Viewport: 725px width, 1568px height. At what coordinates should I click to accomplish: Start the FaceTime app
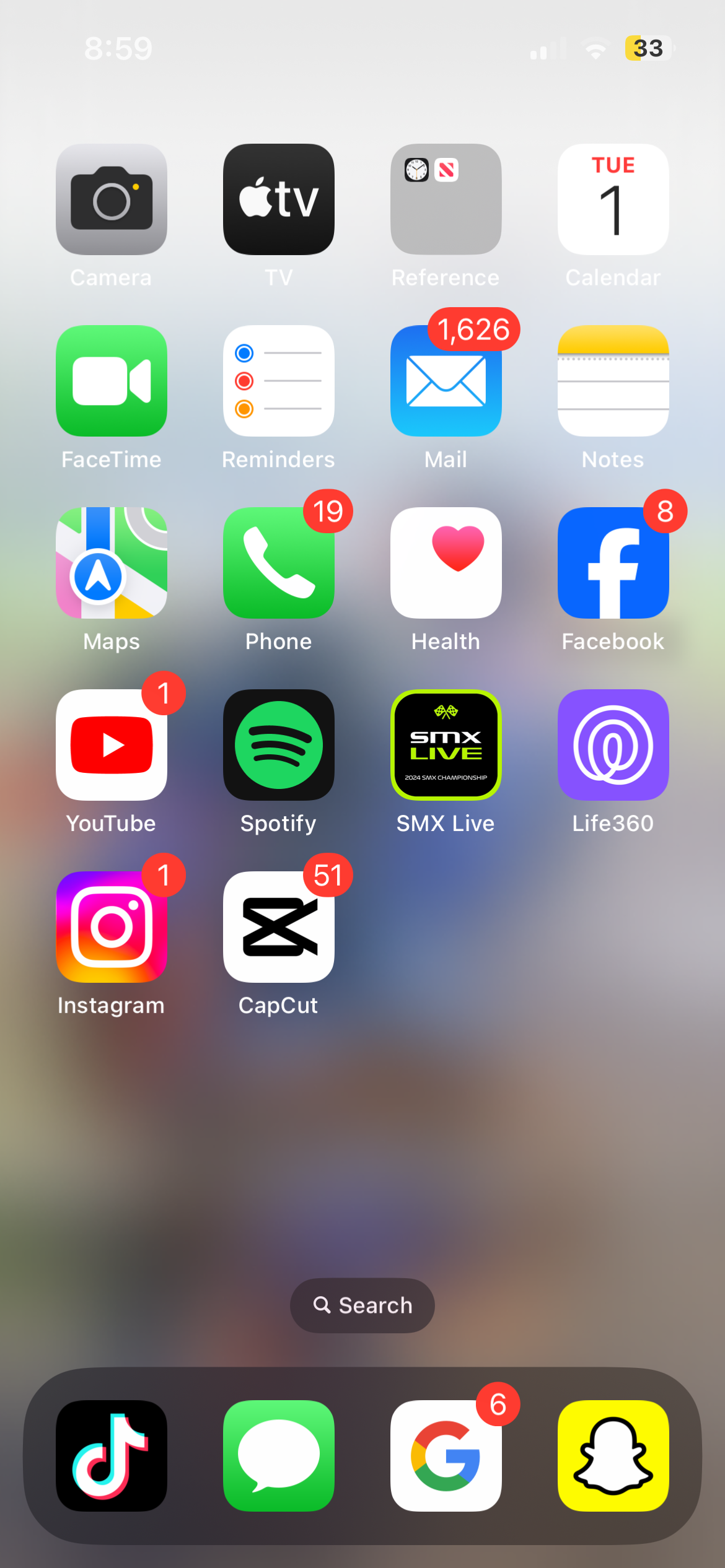pyautogui.click(x=112, y=381)
